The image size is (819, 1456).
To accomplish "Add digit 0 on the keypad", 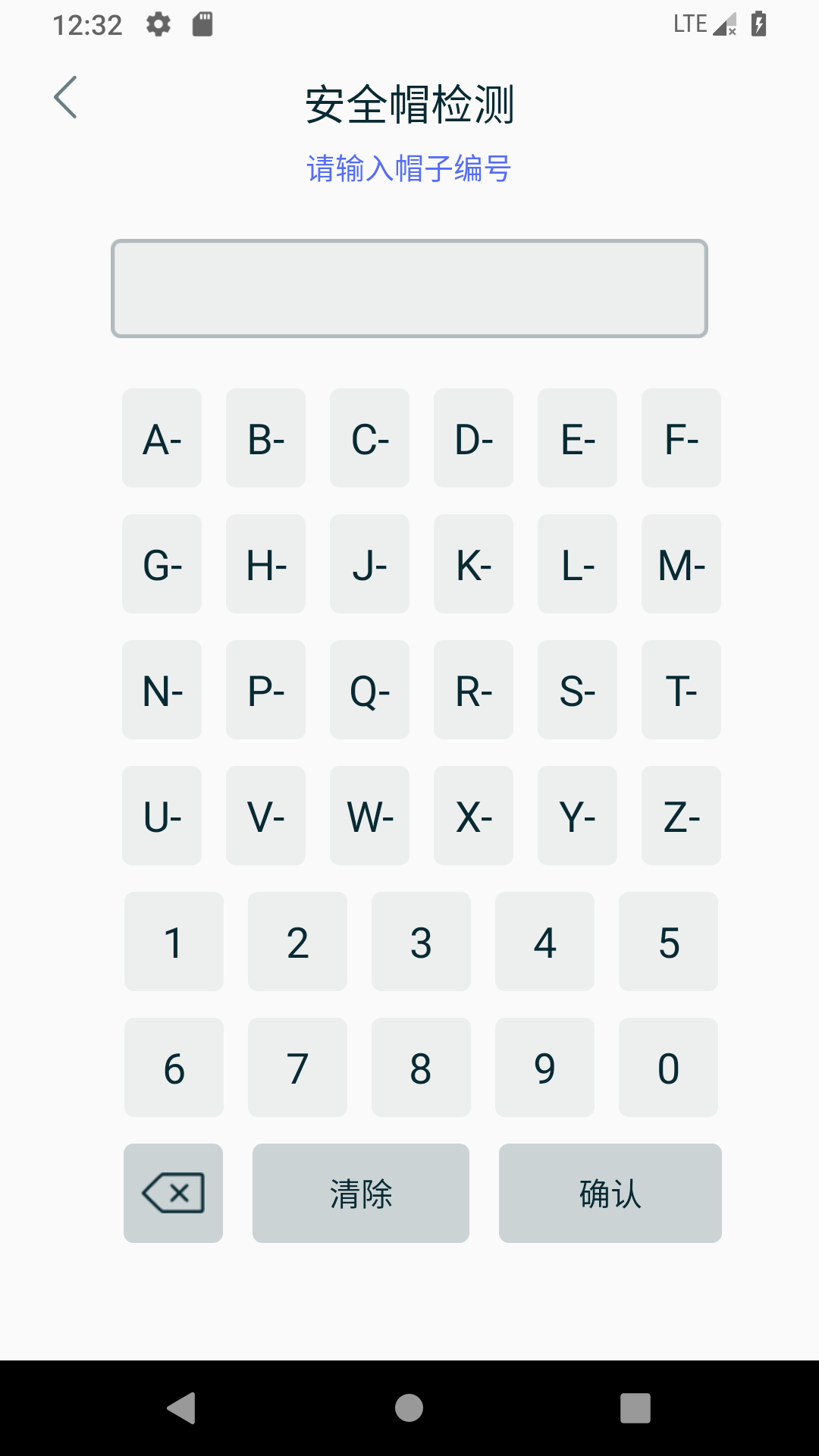I will click(668, 1068).
